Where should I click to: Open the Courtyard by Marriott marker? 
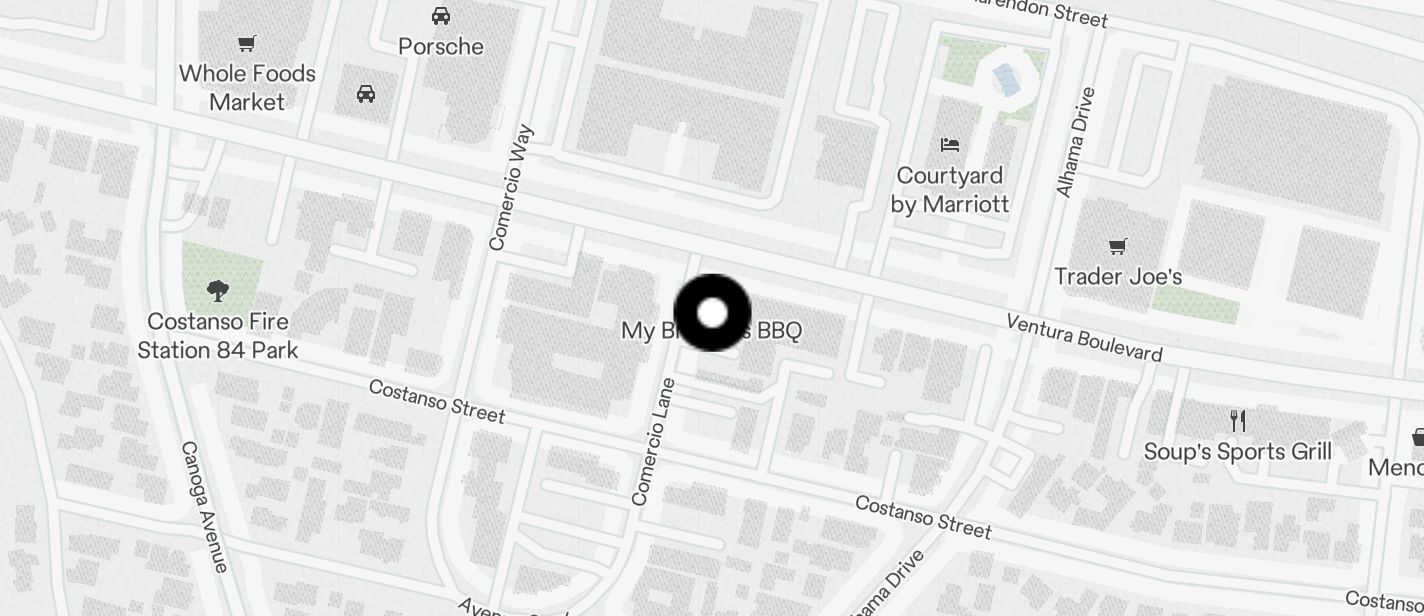point(950,146)
